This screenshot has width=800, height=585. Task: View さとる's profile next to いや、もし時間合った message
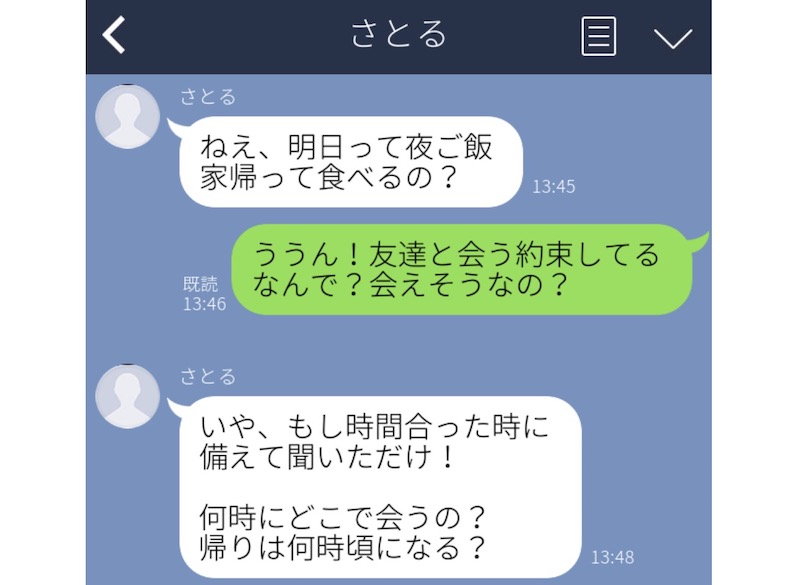[x=127, y=396]
